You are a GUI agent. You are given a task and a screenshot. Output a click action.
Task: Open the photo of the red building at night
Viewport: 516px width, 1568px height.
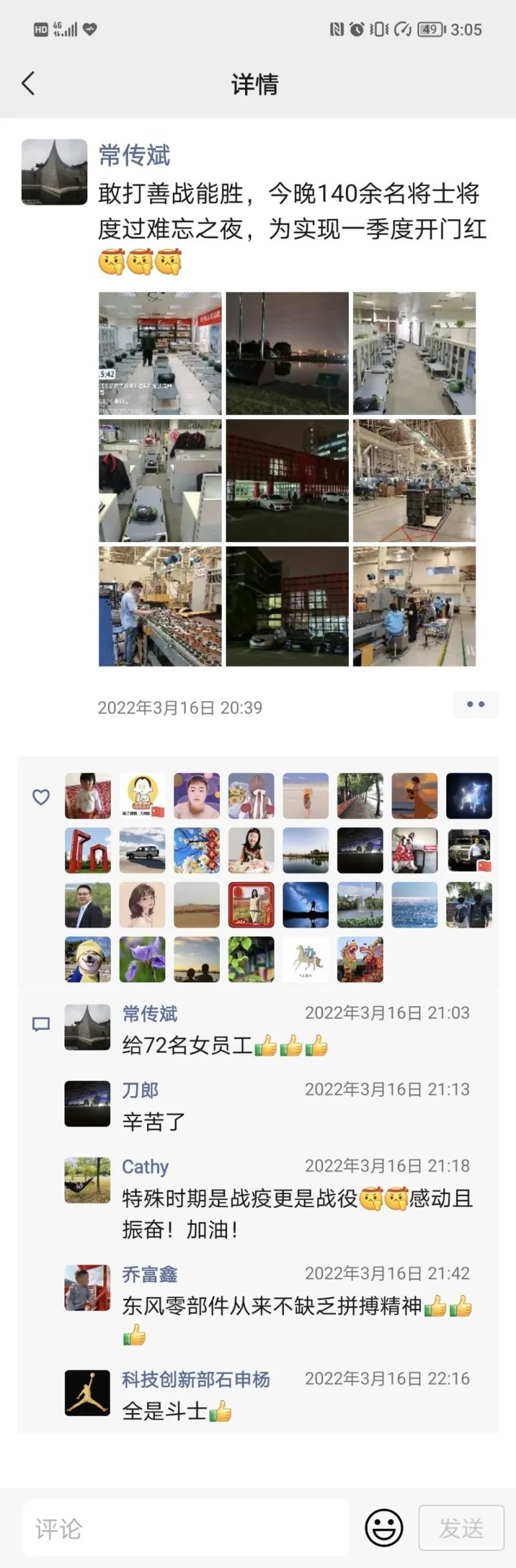287,480
